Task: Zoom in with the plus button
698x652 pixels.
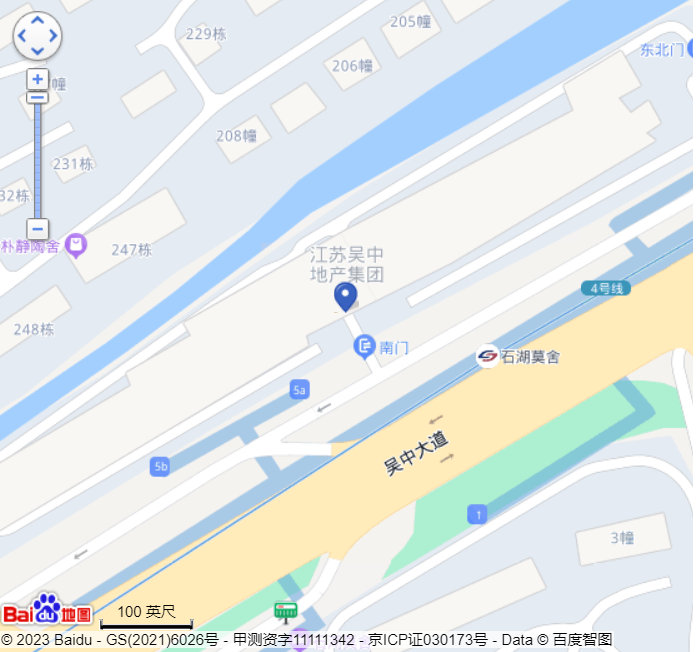Action: [x=37, y=79]
